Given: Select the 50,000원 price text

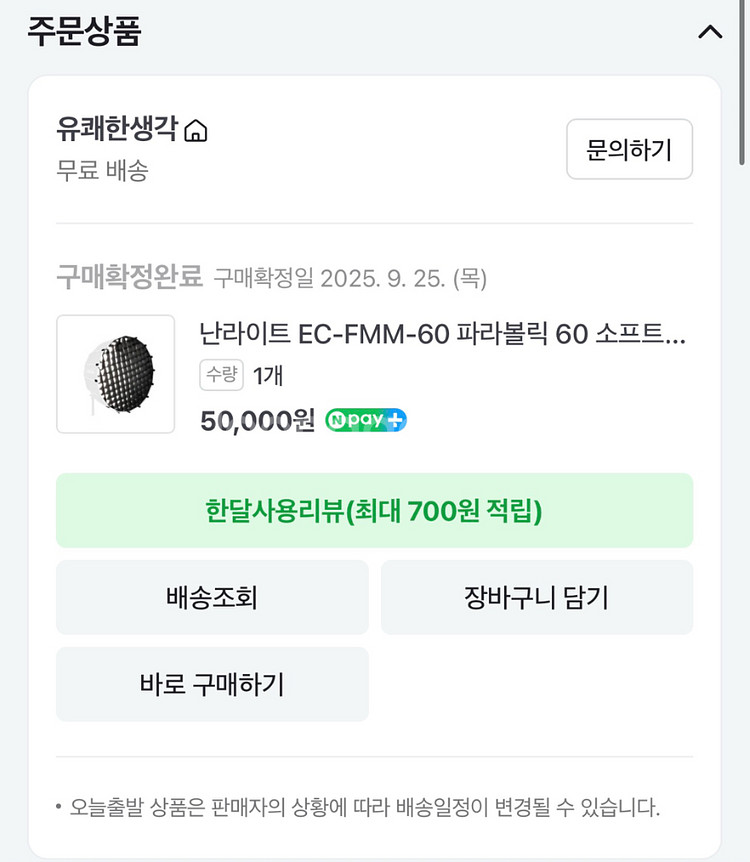Looking at the screenshot, I should click(x=258, y=420).
